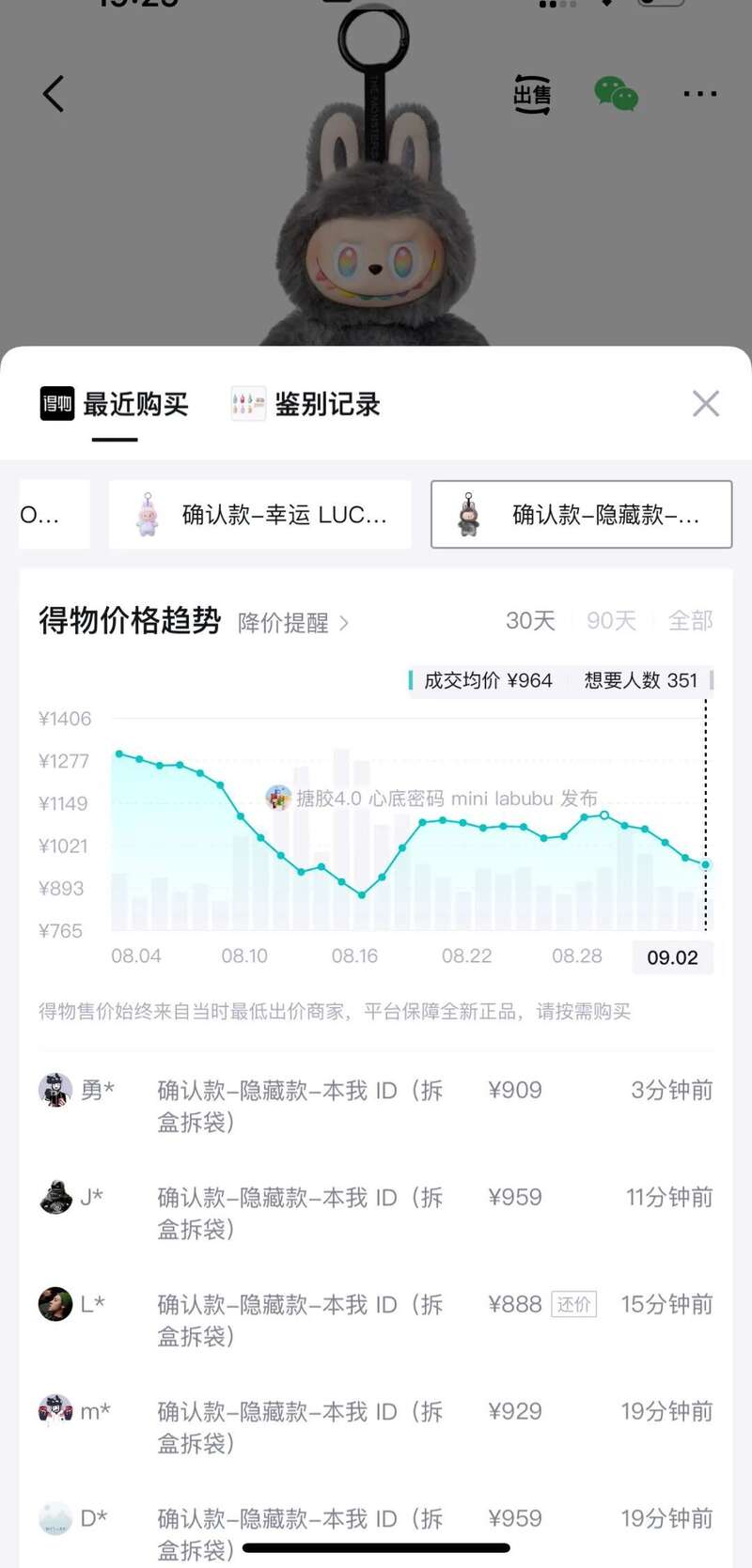
Task: Go back with the arrow icon
Action: point(54,94)
